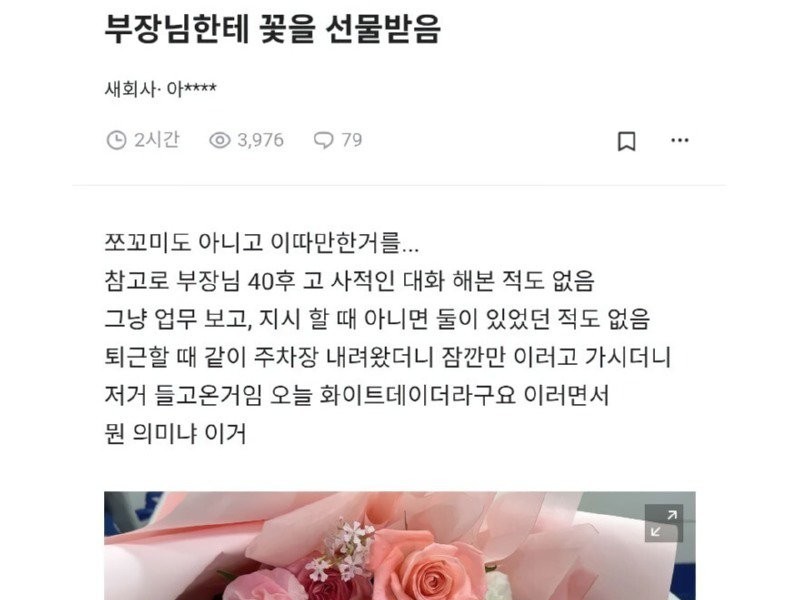Open the 79 comments on this post
Screen dimensions: 800x600
click(x=338, y=140)
